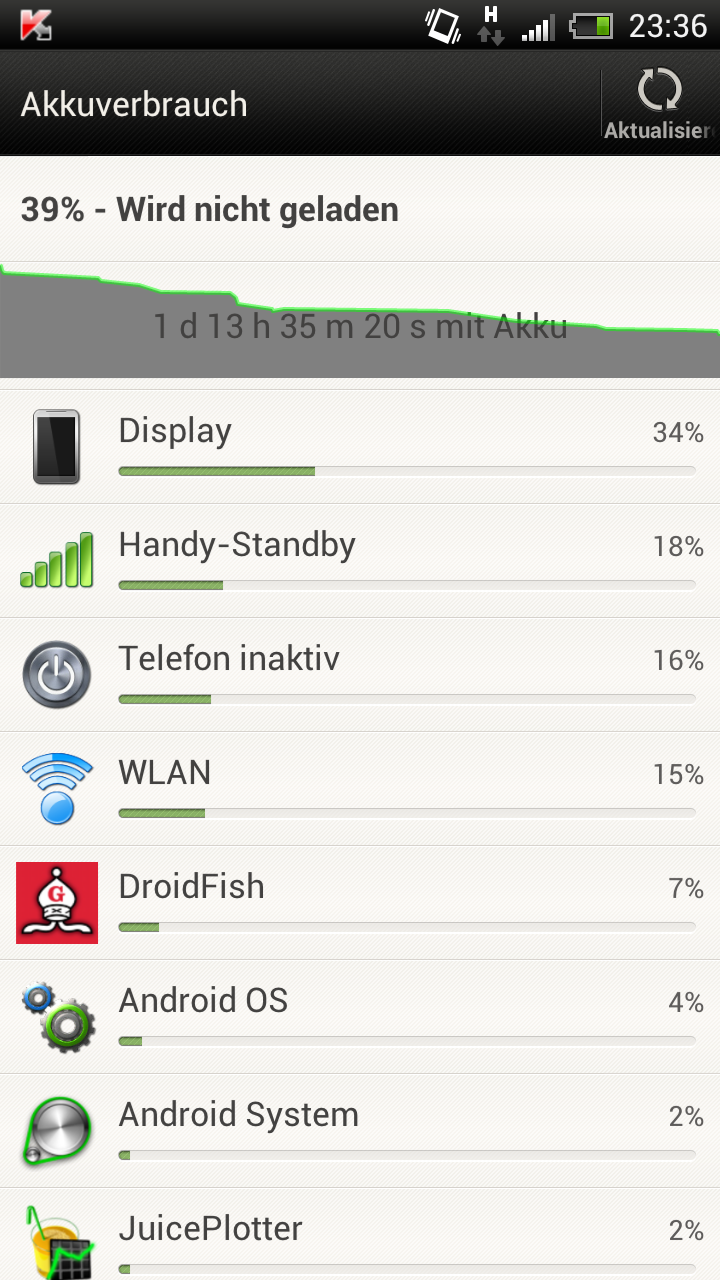This screenshot has width=720, height=1280.
Task: Refresh battery usage with Aktualisieren
Action: [660, 103]
